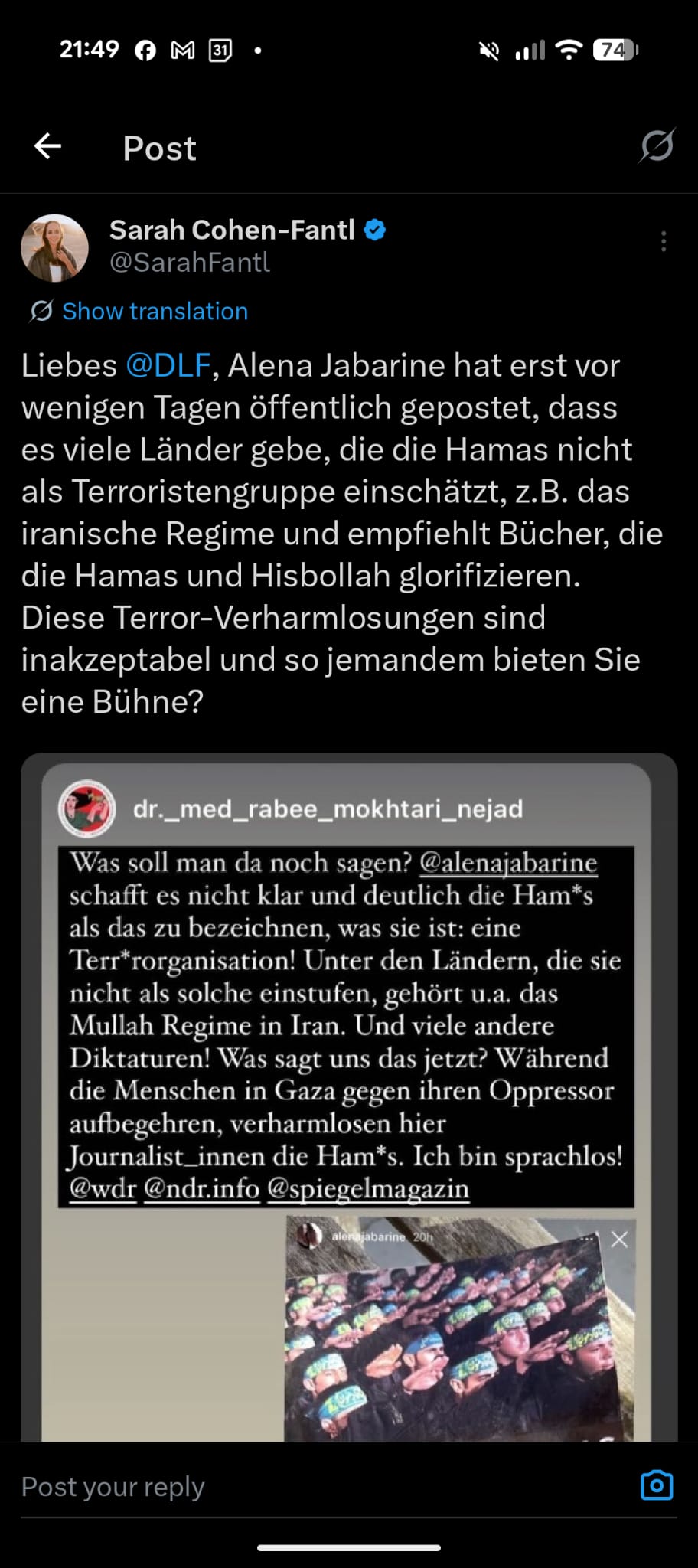Go back using the arrow
Screen dimensions: 698x1568
47,146
